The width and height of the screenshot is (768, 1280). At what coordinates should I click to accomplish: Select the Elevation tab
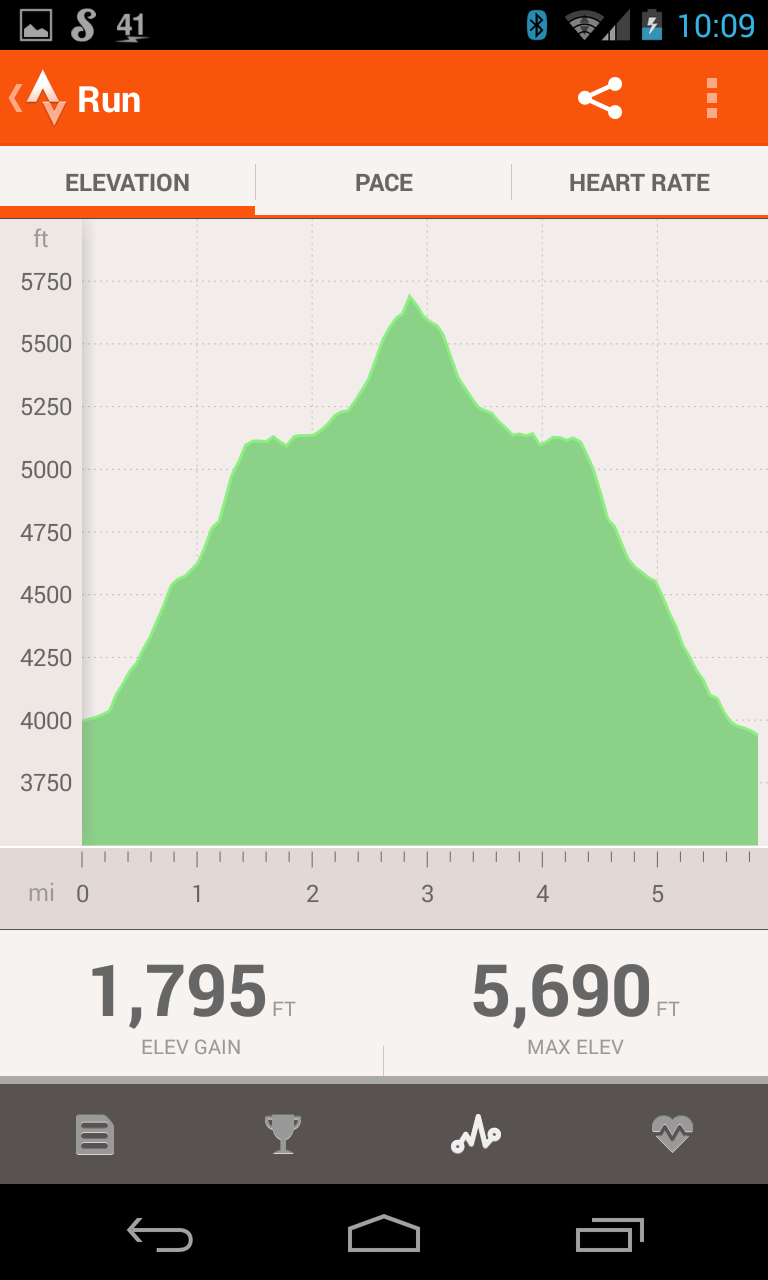127,183
